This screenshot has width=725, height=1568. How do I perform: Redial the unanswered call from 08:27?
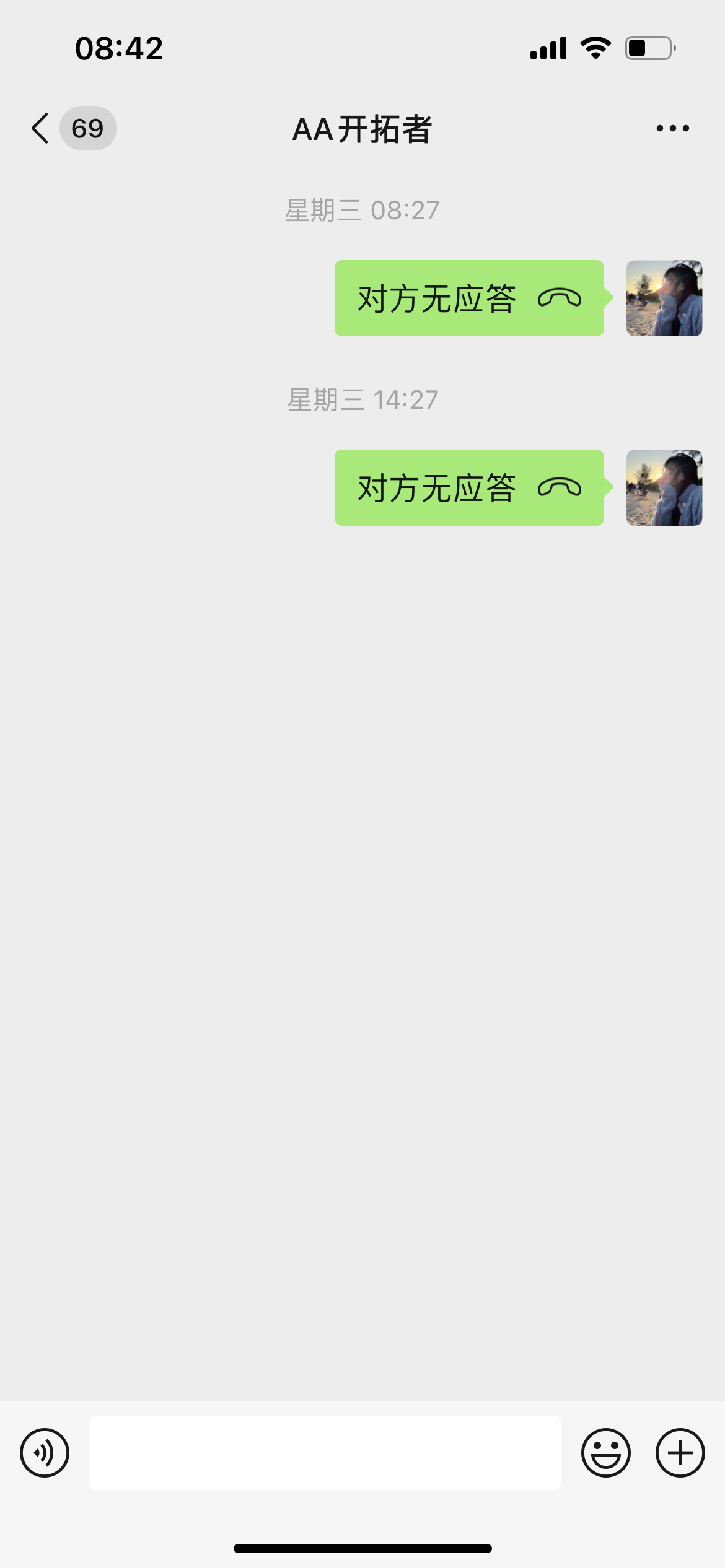point(468,298)
